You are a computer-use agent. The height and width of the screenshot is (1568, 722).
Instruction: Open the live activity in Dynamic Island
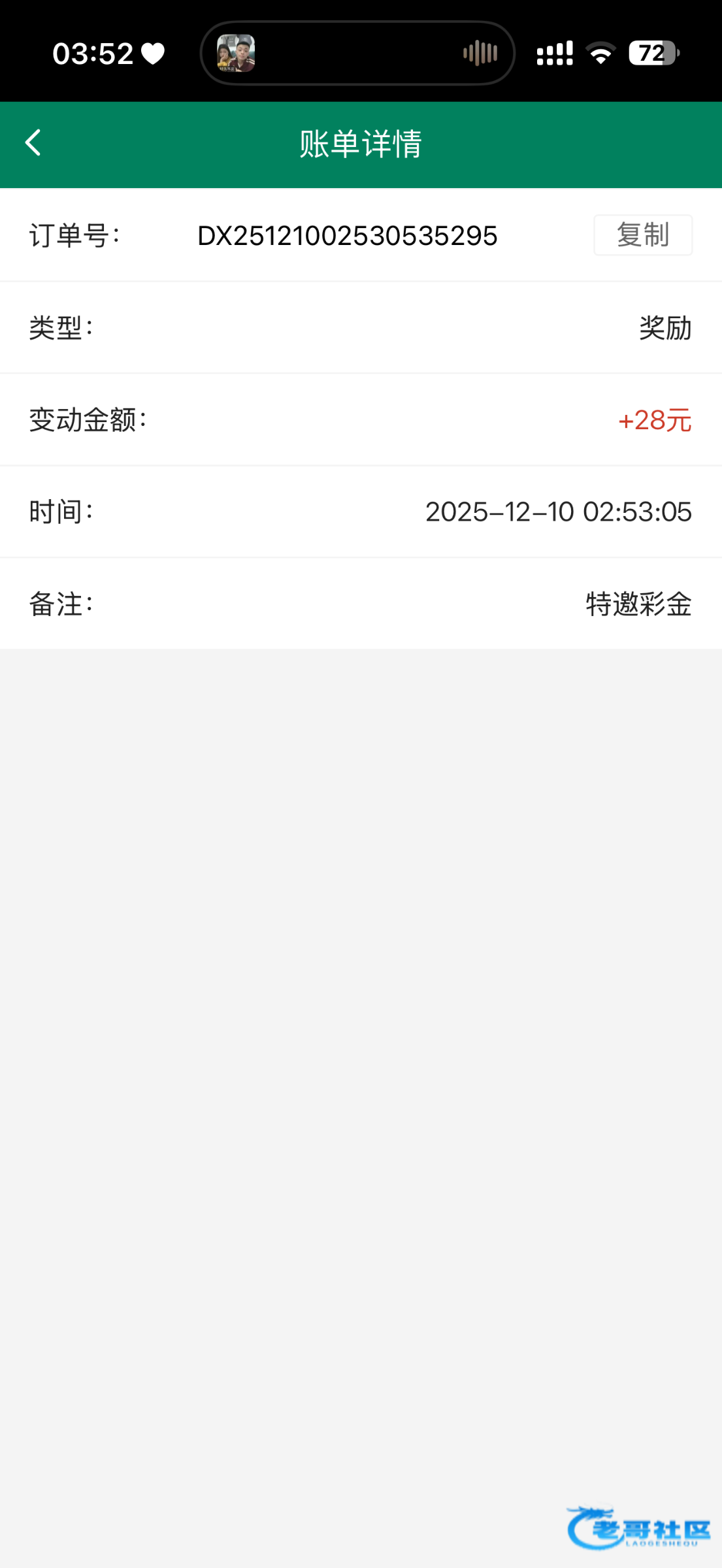(x=357, y=53)
